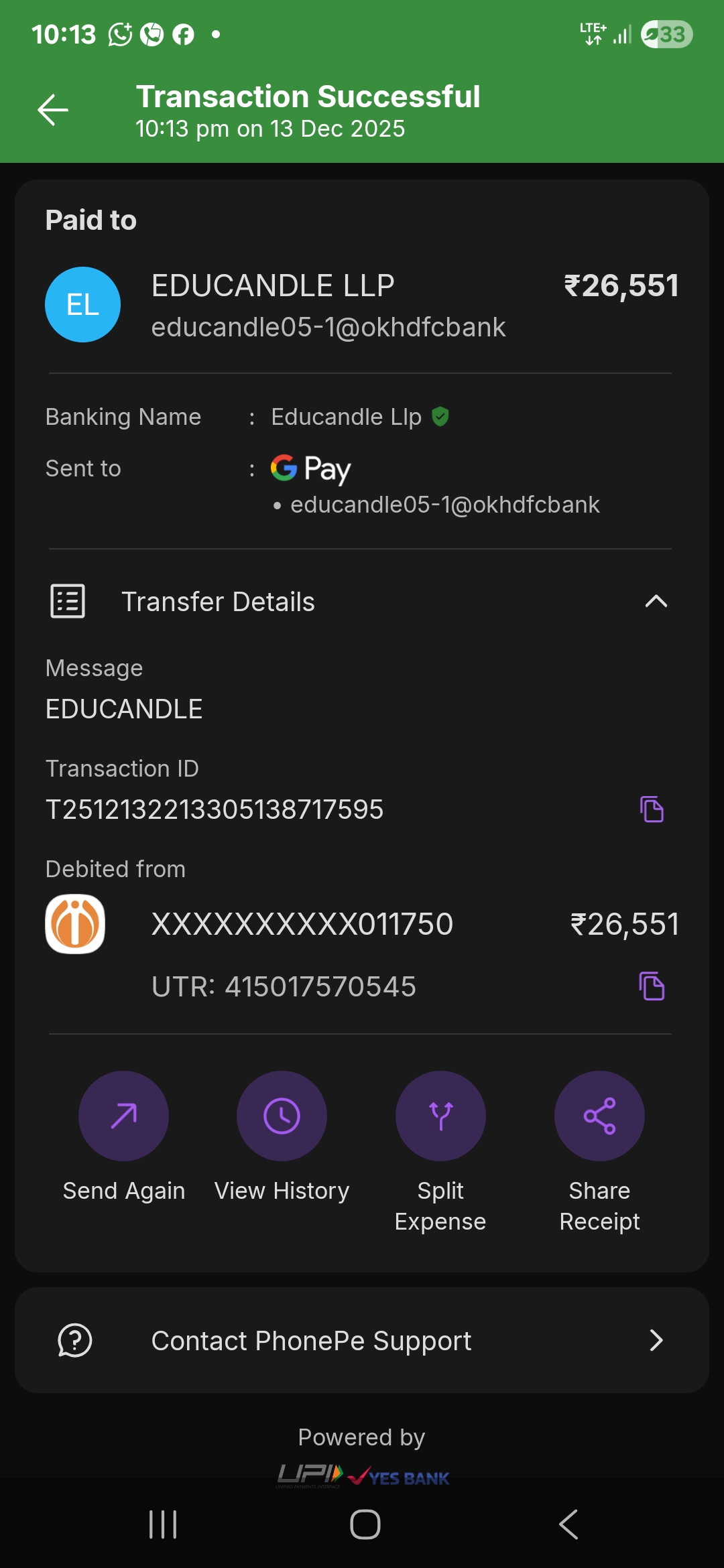
Task: Select Split Expense
Action: [x=440, y=1116]
